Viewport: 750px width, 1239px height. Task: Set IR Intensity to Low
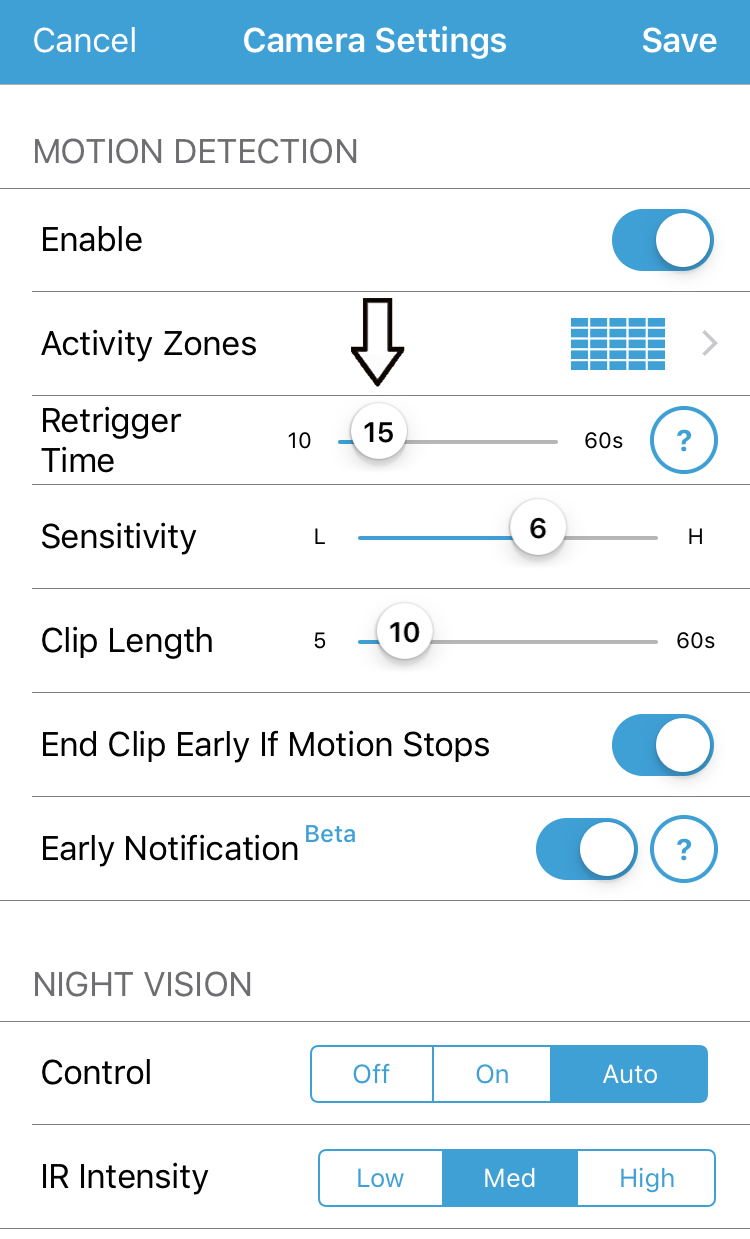[380, 1177]
